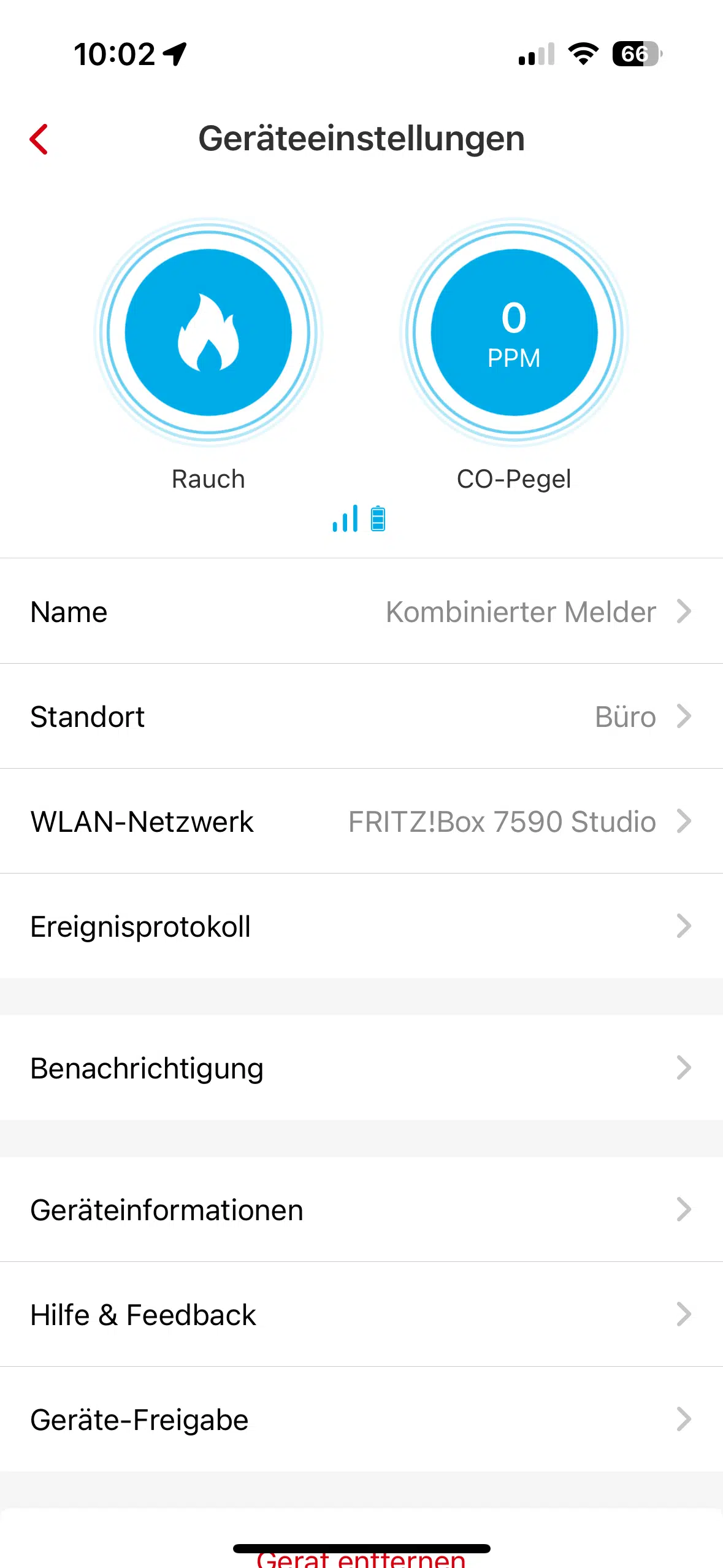Edit the device name Kombinierter Melder
This screenshot has height=1568, width=723.
pyautogui.click(x=361, y=612)
